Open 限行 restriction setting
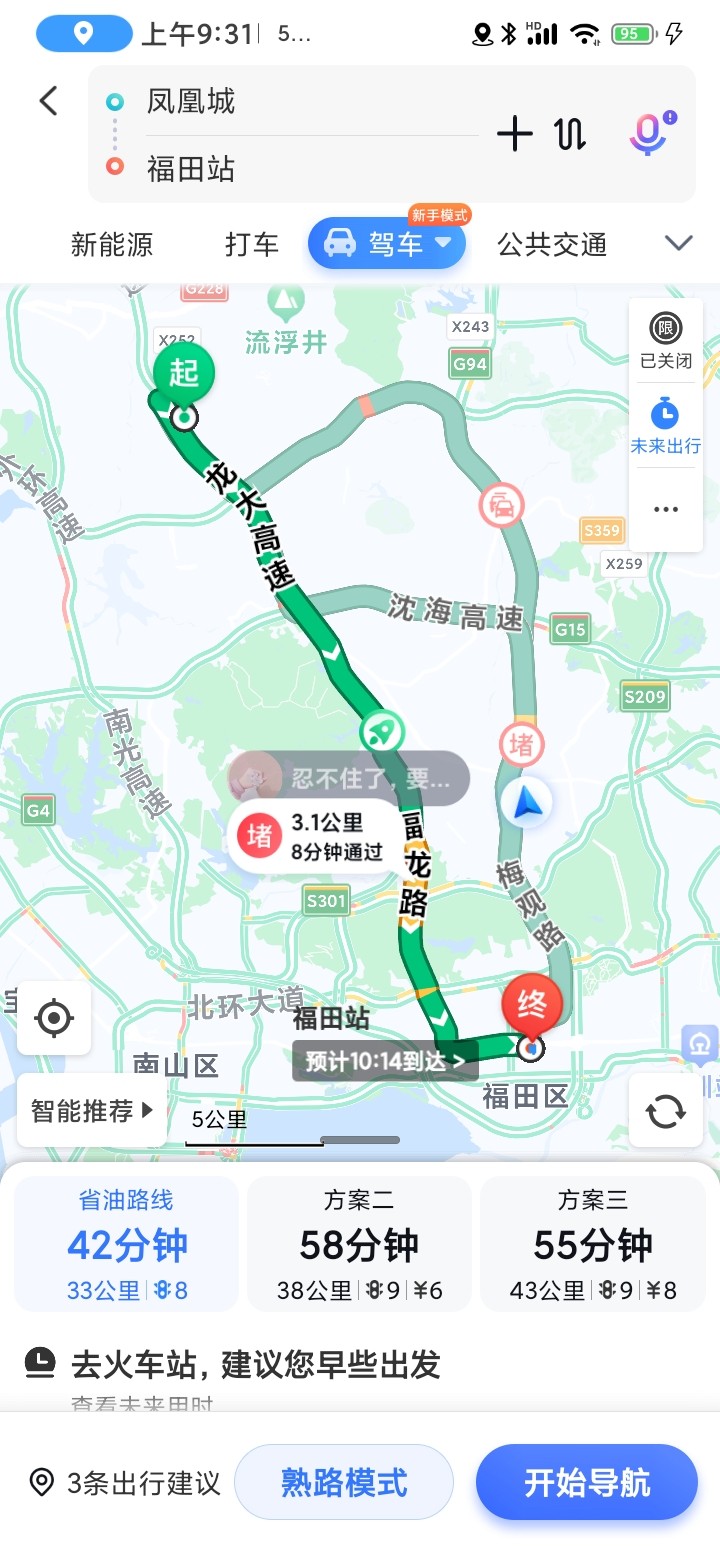The width and height of the screenshot is (720, 1560). point(665,340)
